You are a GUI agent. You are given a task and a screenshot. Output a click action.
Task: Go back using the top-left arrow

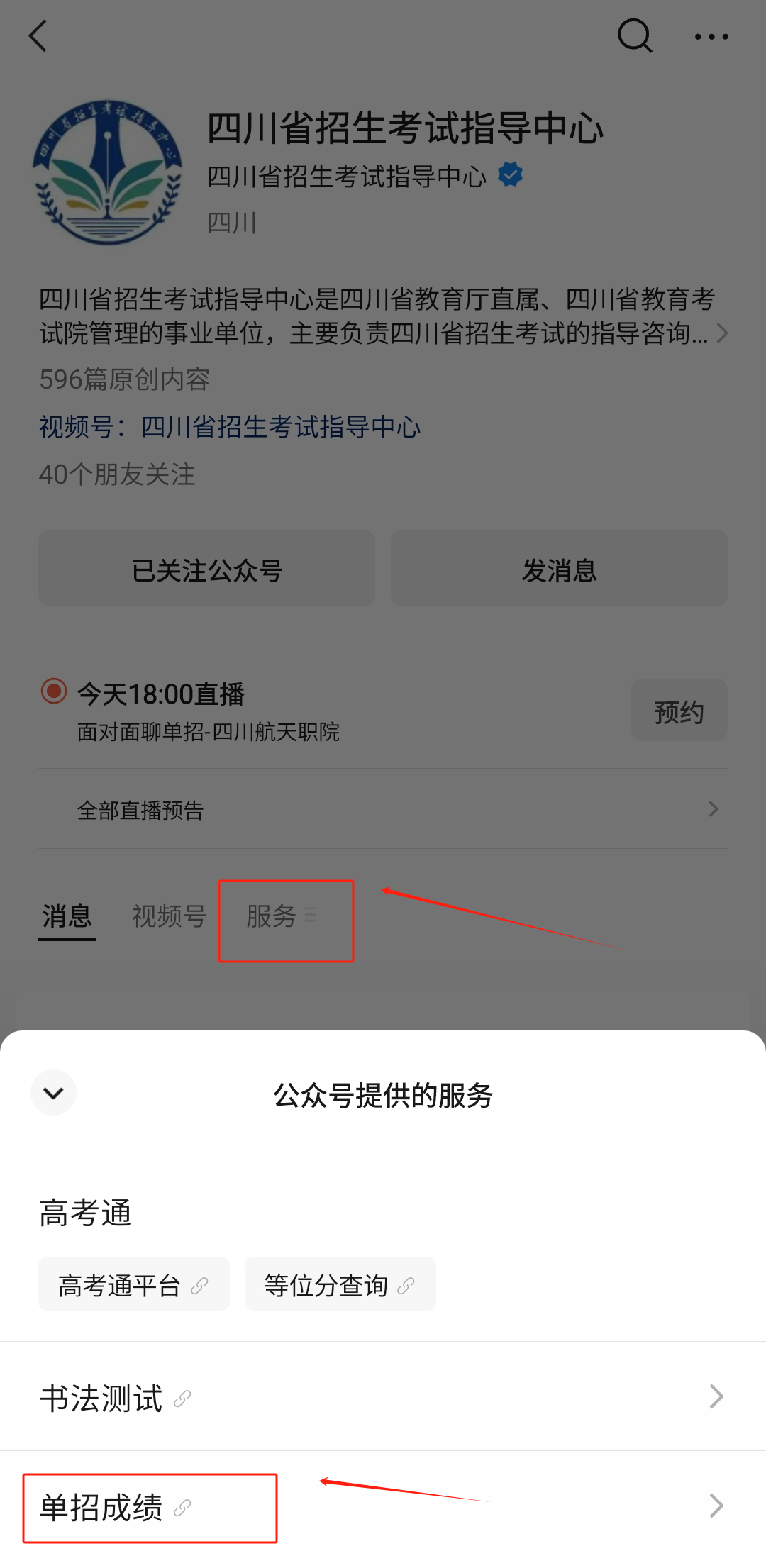point(38,36)
